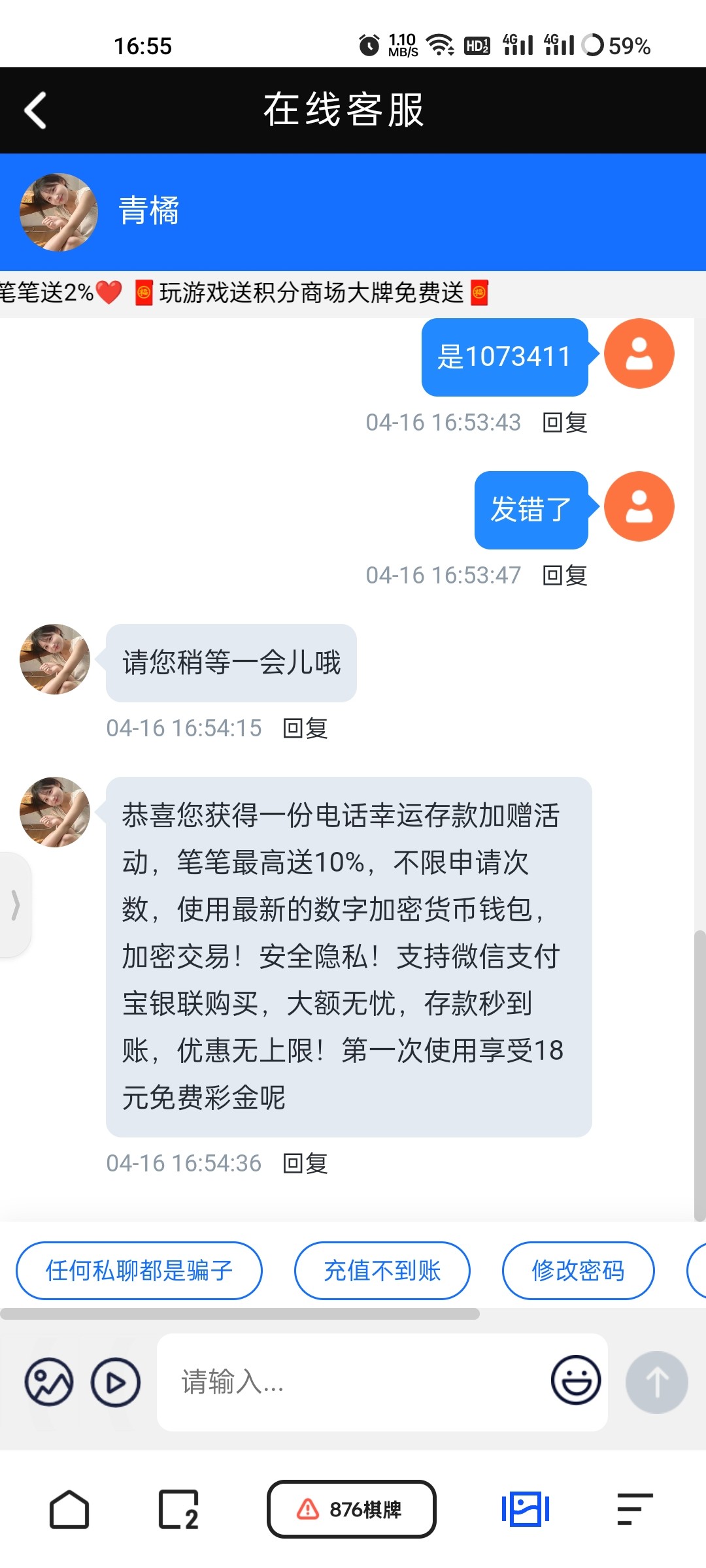The height and width of the screenshot is (1568, 706).
Task: Attach an image to the chat
Action: [x=49, y=1382]
